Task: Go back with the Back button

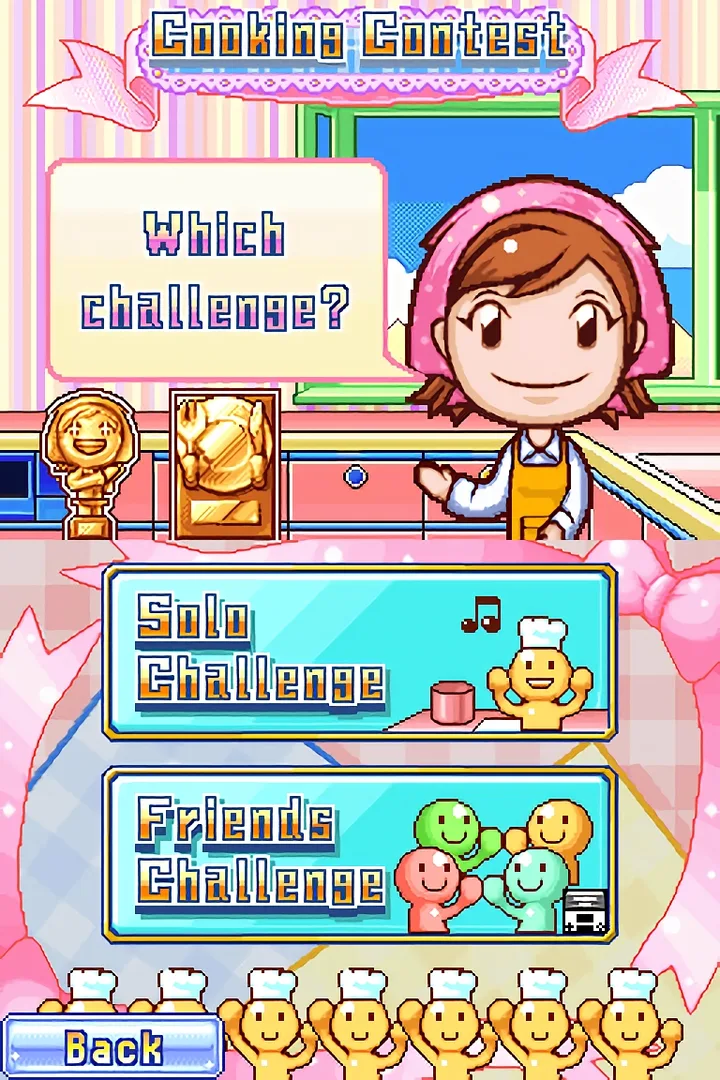Action: click(112, 1047)
